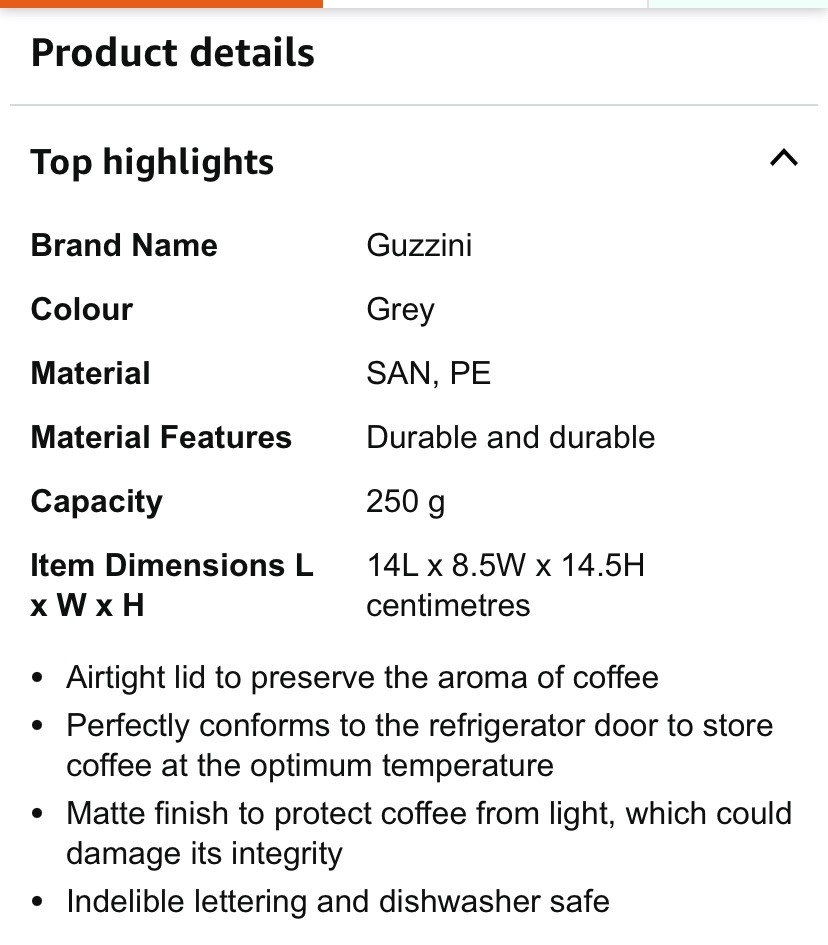Click the Top highlights section title
This screenshot has height=945, width=828.
(x=152, y=161)
